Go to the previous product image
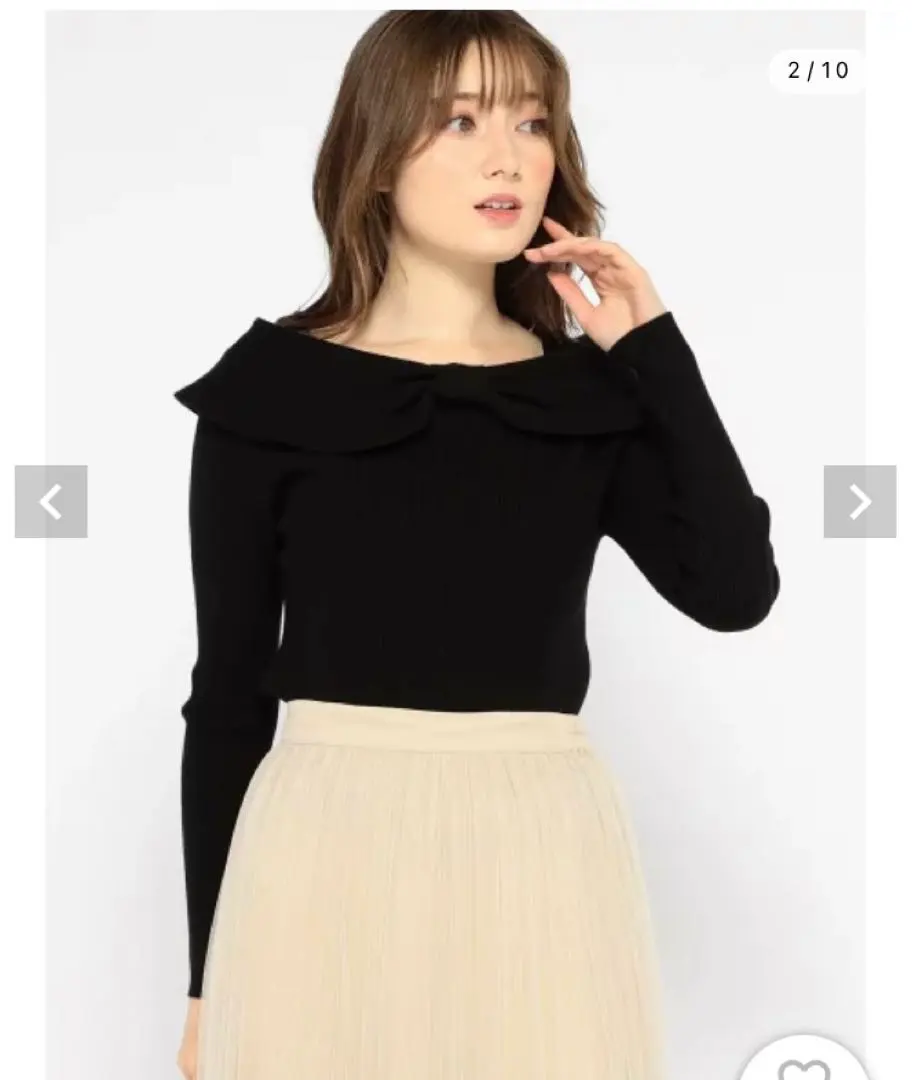The width and height of the screenshot is (912, 1080). [51, 502]
